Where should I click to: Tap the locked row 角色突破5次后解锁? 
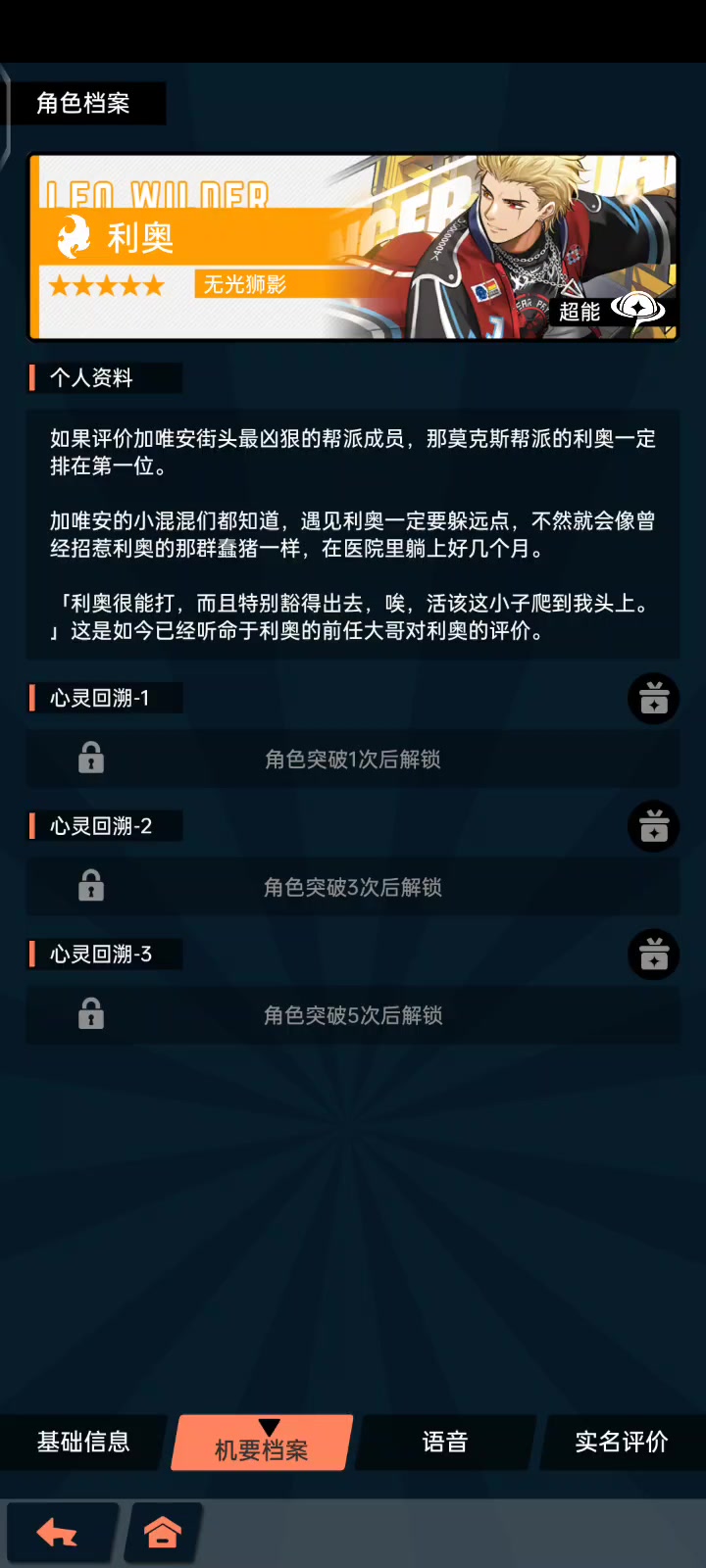353,1015
